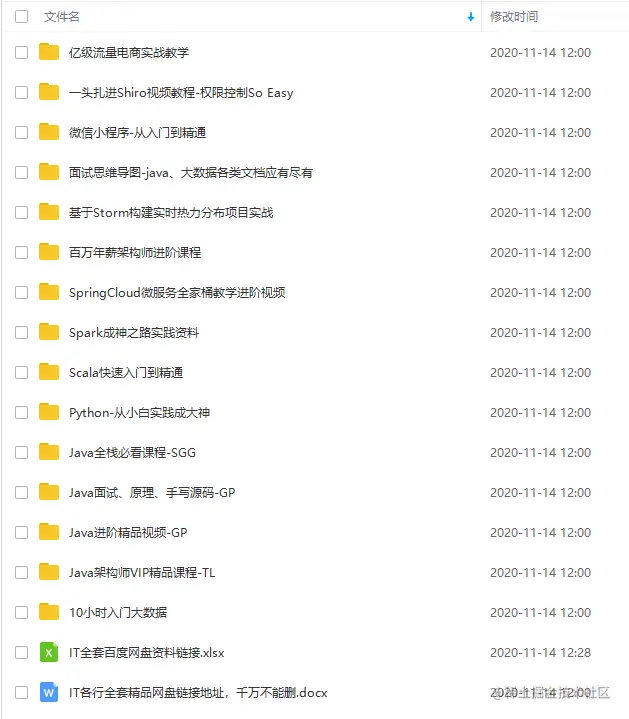Sort the list by 修改时间 column
Screen dimensions: 629x719
[x=514, y=17]
